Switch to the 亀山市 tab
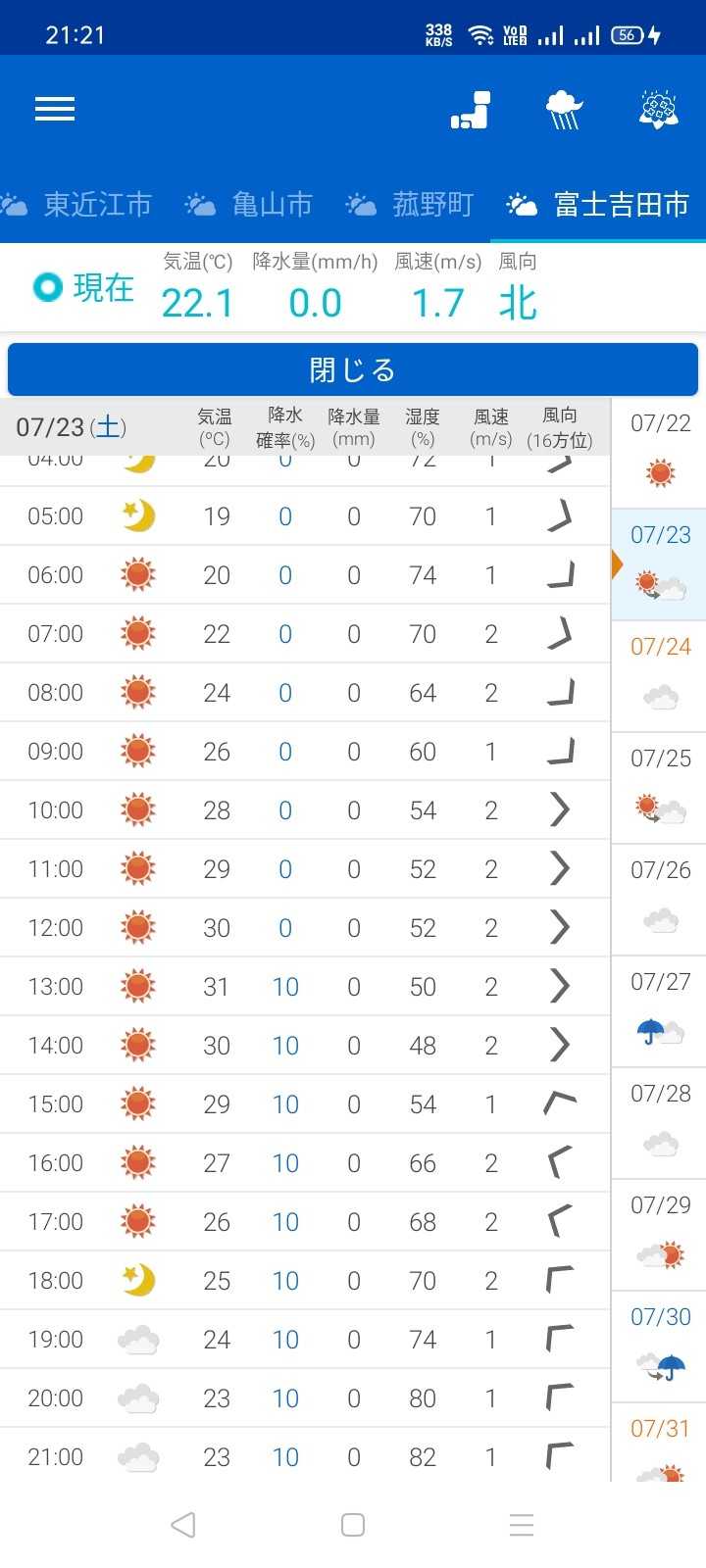The height and width of the screenshot is (1568, 706). pos(249,204)
